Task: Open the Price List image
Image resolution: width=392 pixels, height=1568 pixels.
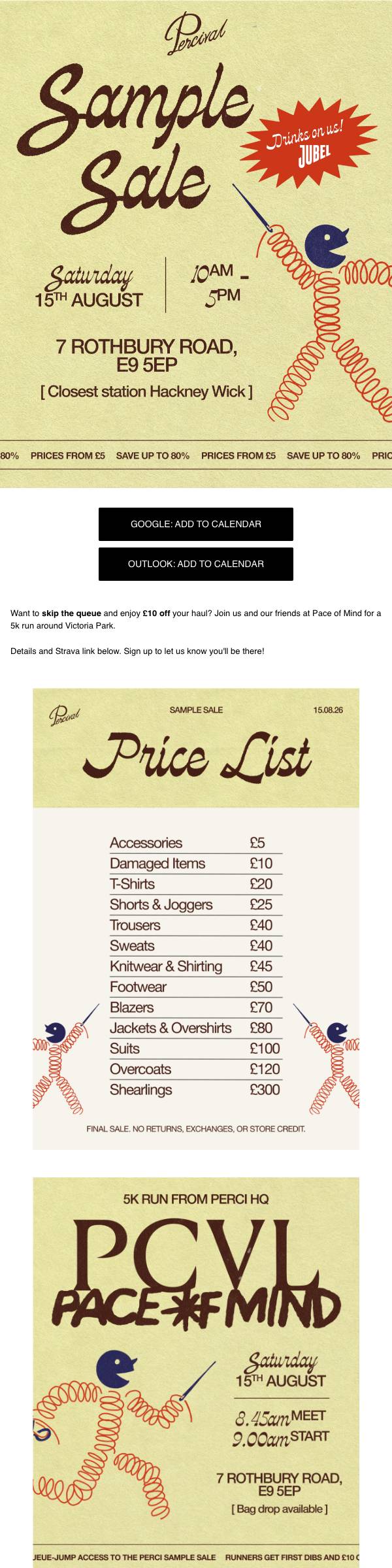Action: click(196, 919)
